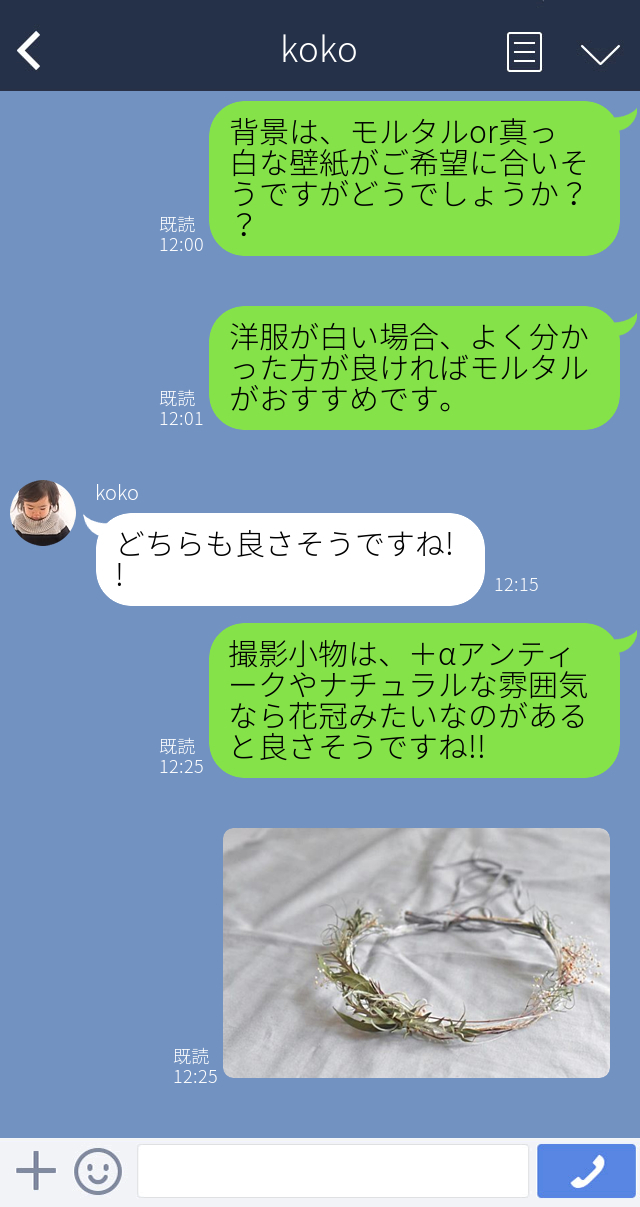The width and height of the screenshot is (640, 1207).
Task: View the flower crown photo
Action: 416,952
